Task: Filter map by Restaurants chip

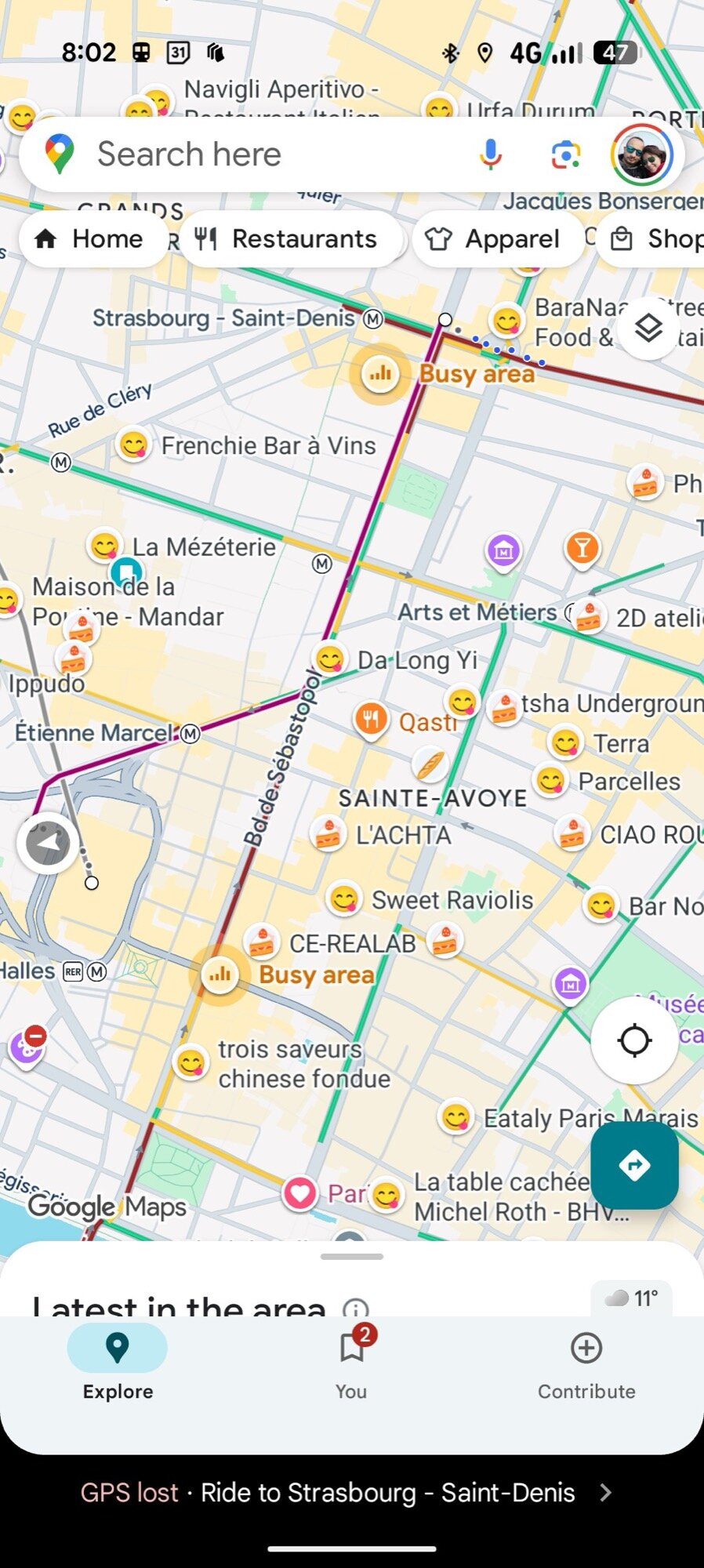Action: [290, 239]
